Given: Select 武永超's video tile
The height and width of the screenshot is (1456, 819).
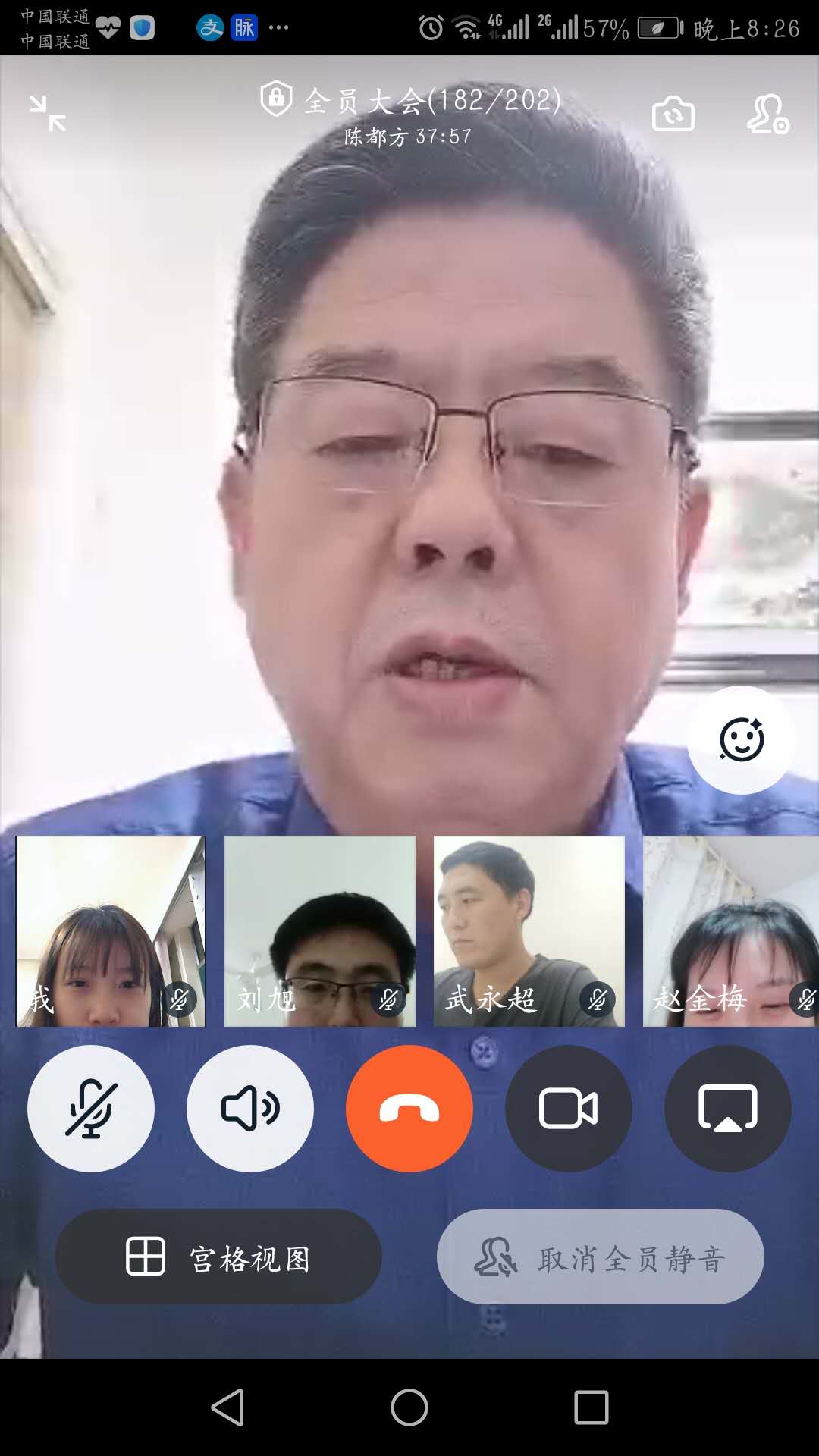Looking at the screenshot, I should click(x=529, y=931).
